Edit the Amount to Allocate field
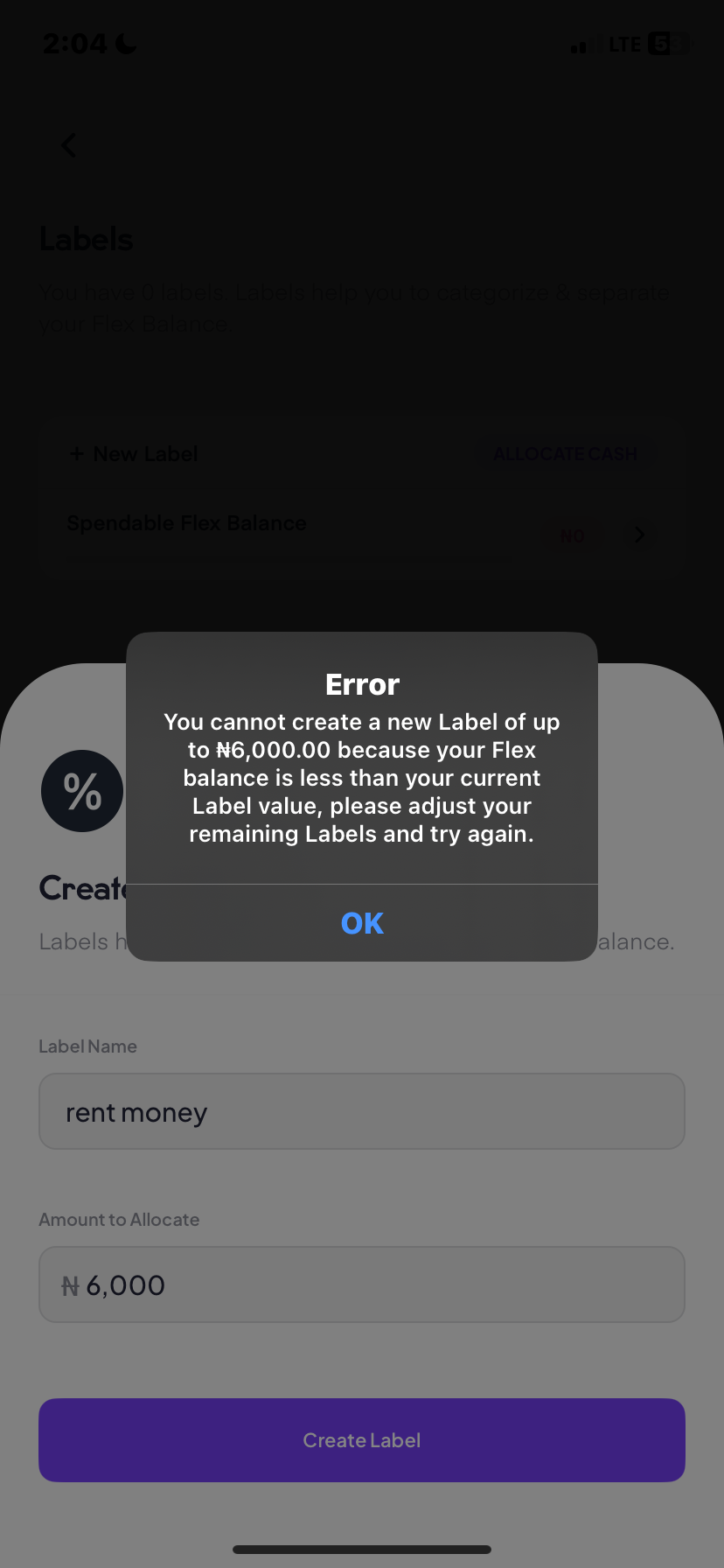Viewport: 724px width, 1568px height. [x=362, y=1284]
